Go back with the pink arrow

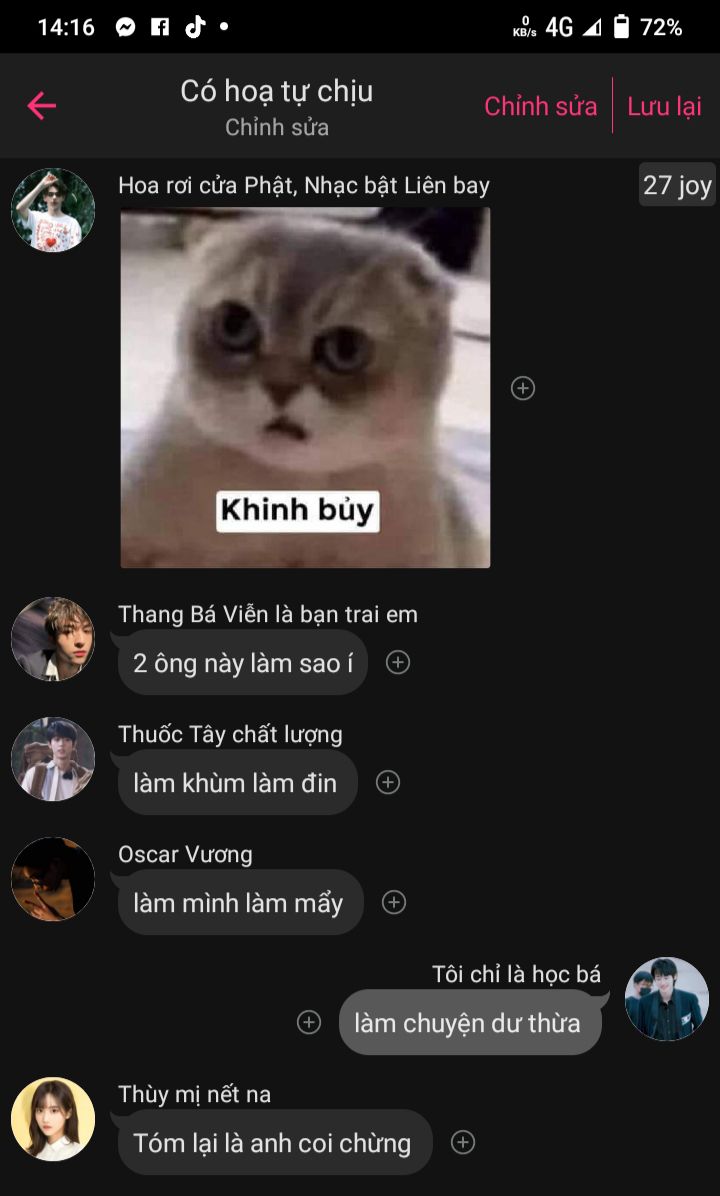pyautogui.click(x=41, y=106)
